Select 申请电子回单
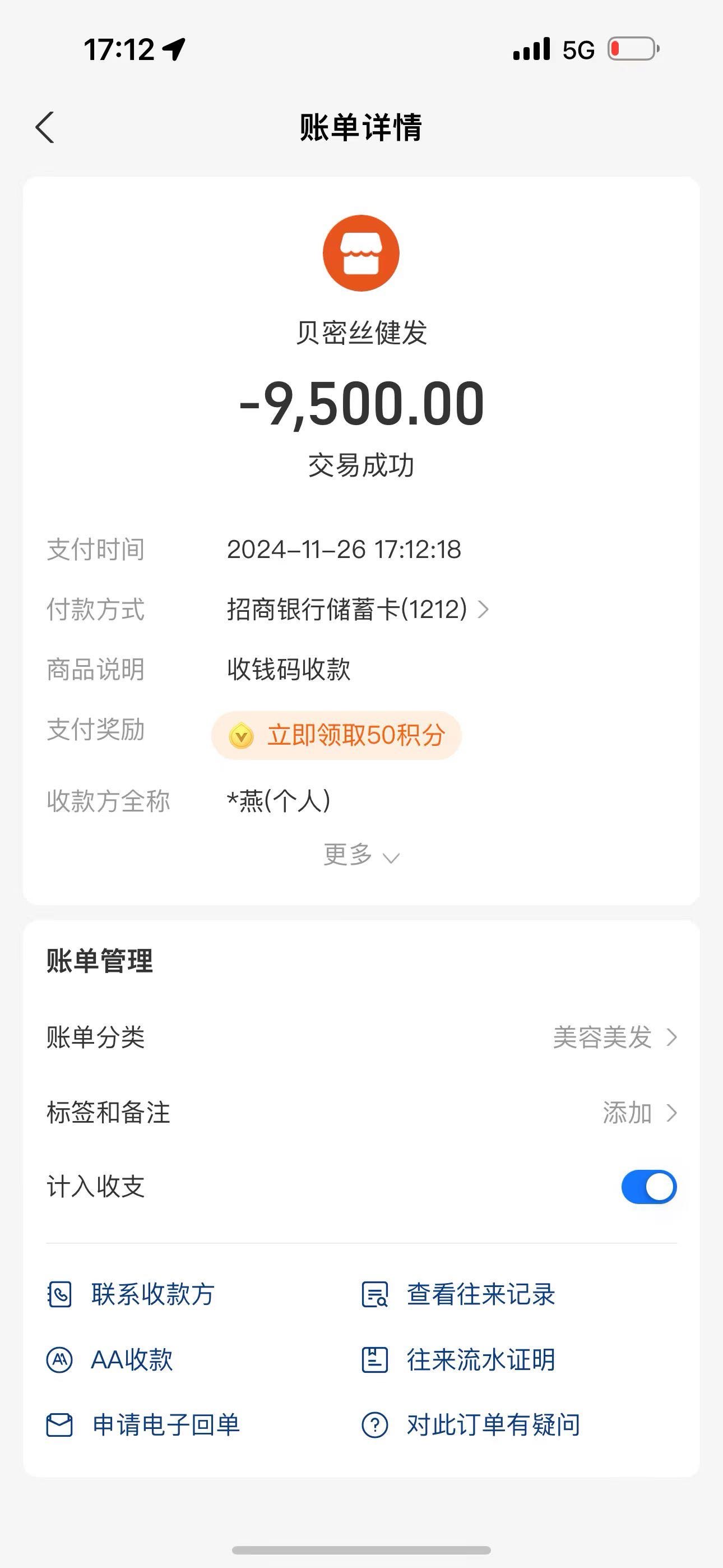Image resolution: width=723 pixels, height=1568 pixels. 143,1424
